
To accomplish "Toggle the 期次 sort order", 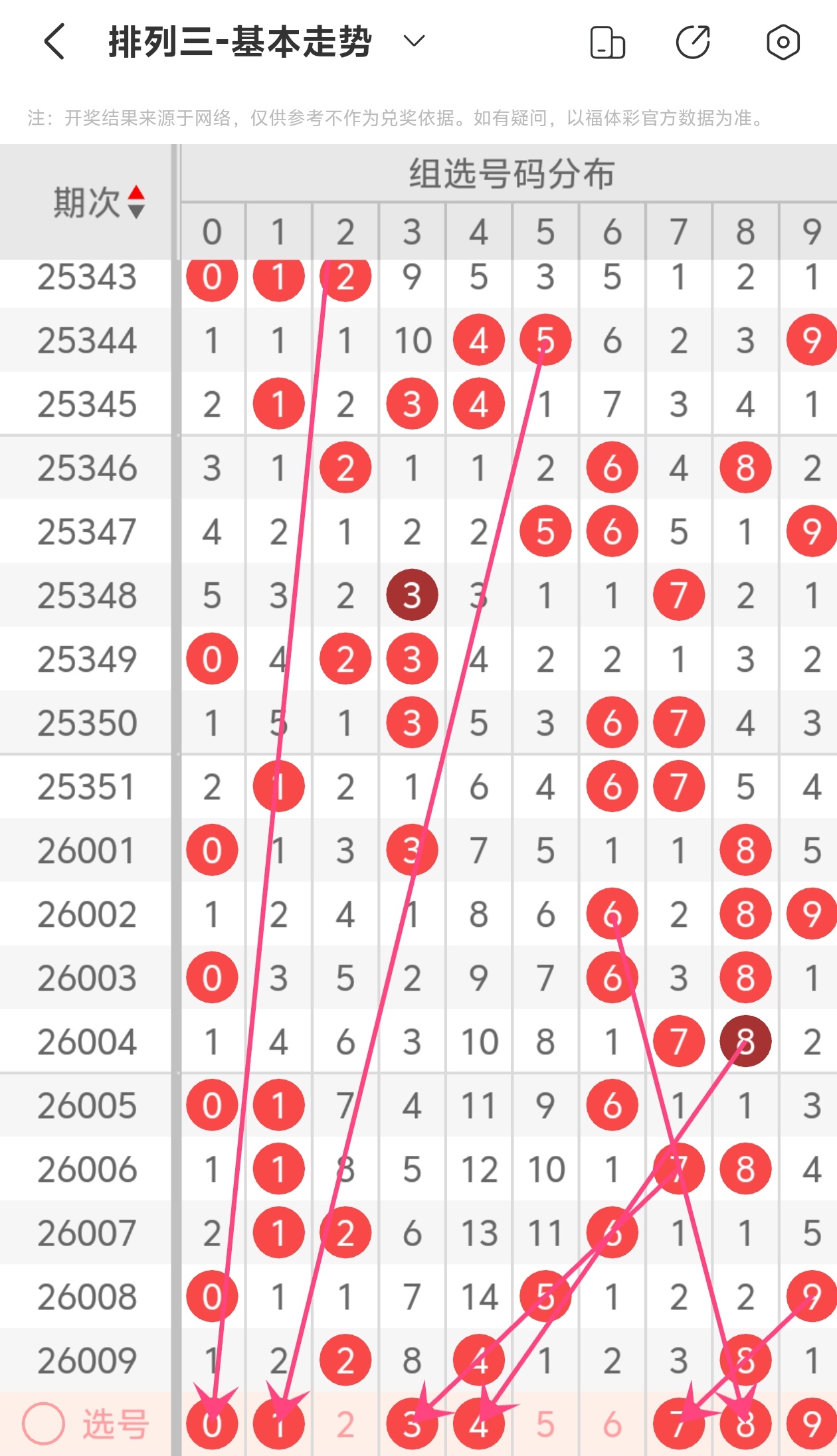I will [136, 202].
